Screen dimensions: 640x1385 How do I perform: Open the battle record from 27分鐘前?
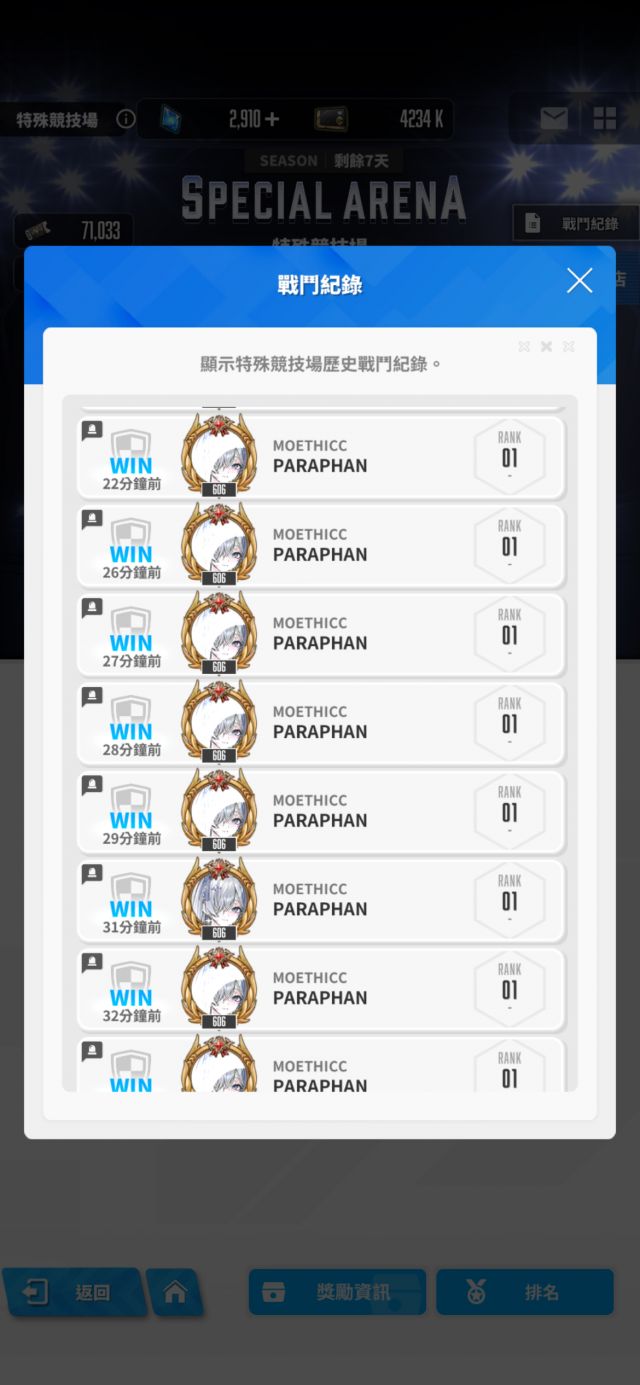coord(320,634)
